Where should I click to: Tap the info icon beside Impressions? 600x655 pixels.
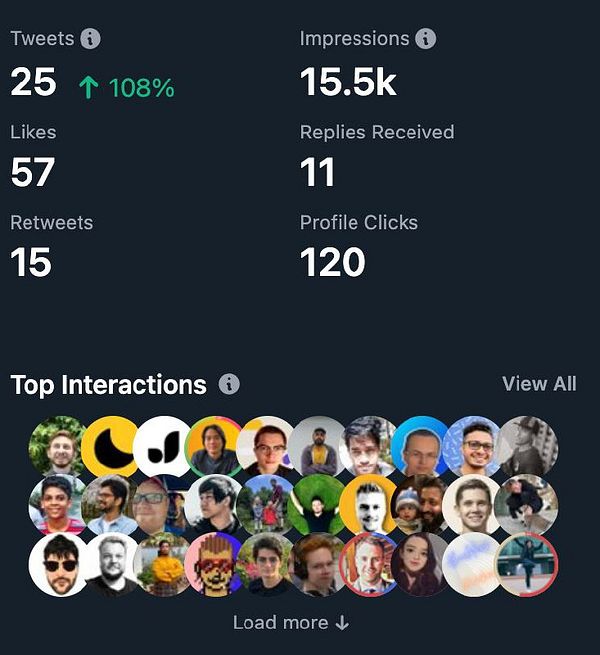425,39
